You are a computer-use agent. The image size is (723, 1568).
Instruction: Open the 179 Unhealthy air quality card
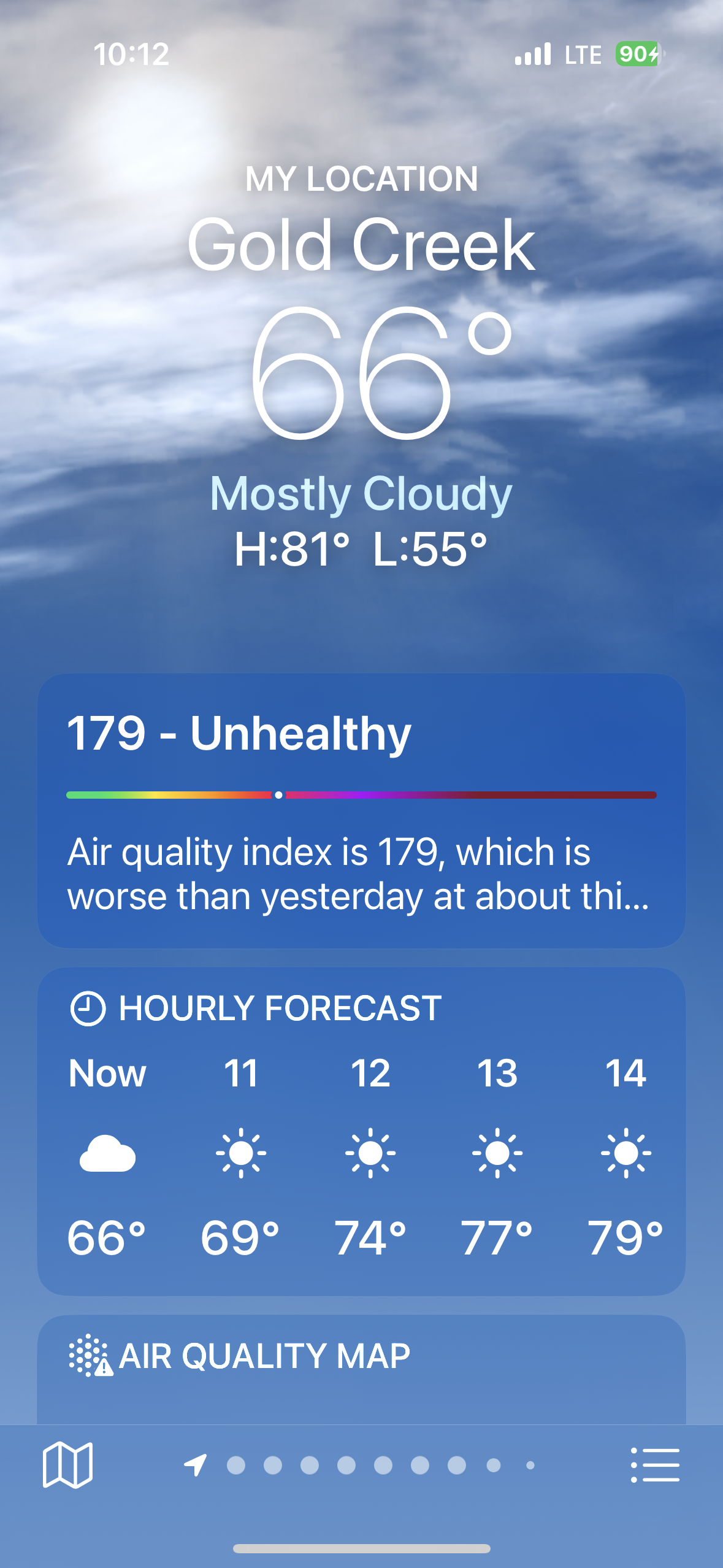[361, 810]
